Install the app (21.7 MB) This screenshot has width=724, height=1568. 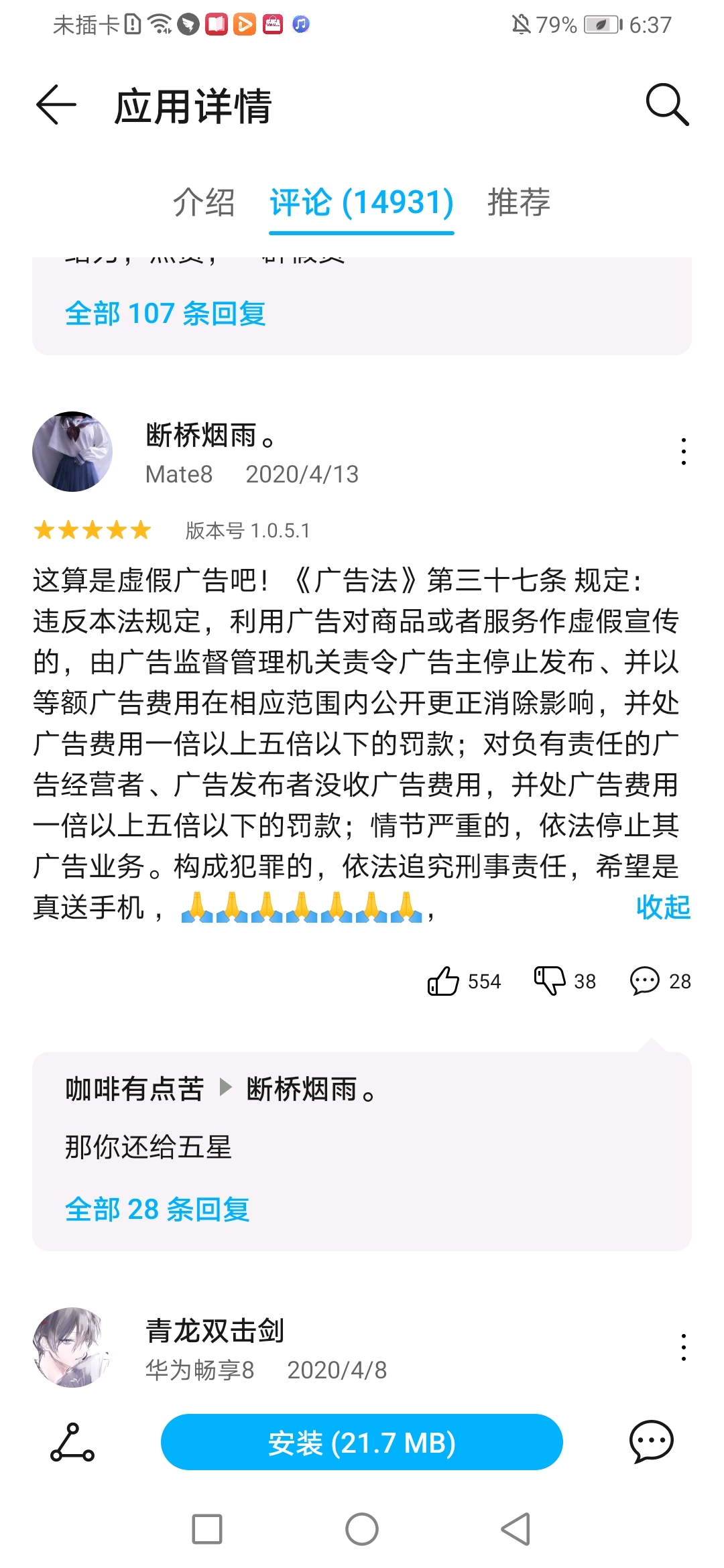pos(362,1442)
